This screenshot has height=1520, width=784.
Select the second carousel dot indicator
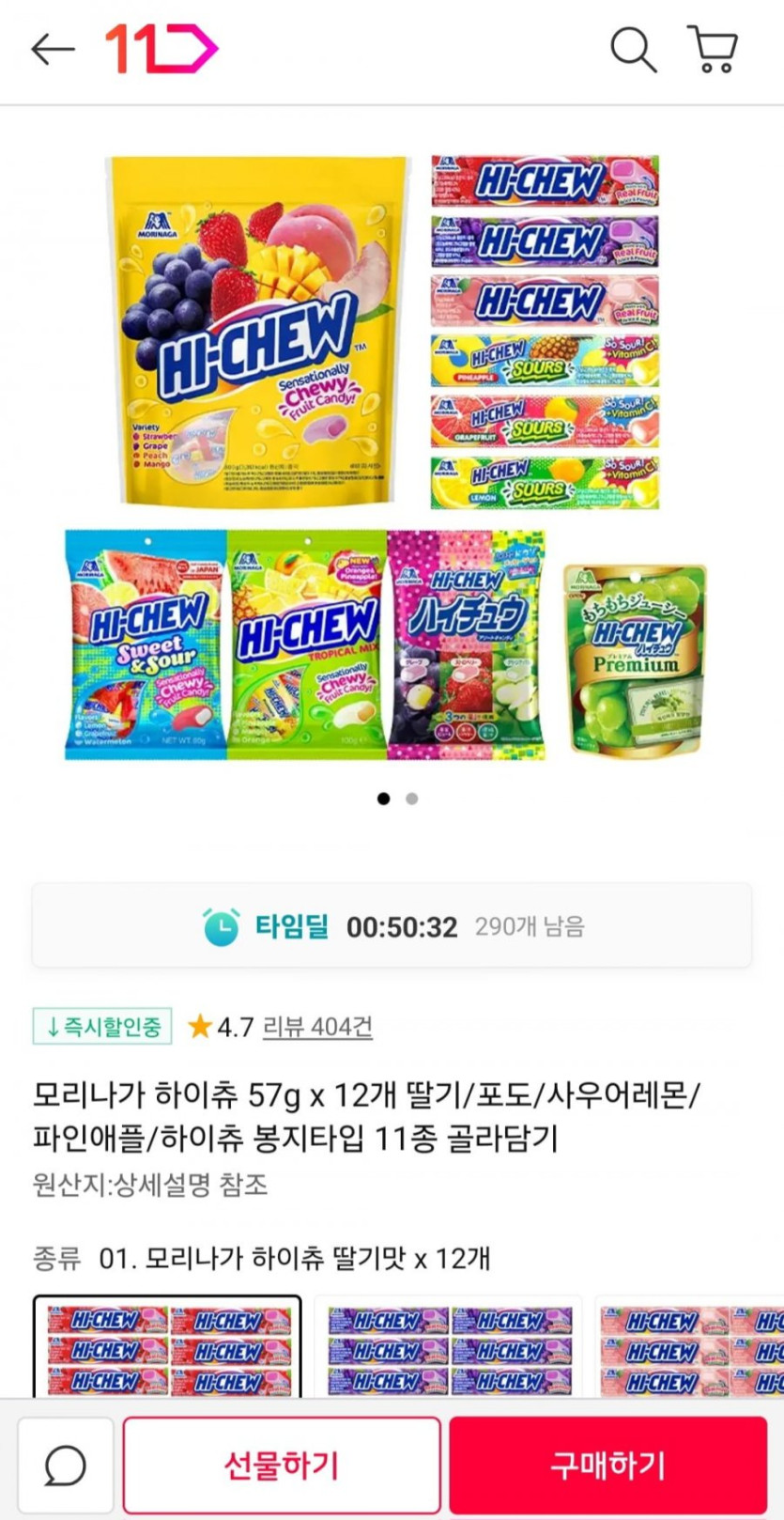click(410, 798)
